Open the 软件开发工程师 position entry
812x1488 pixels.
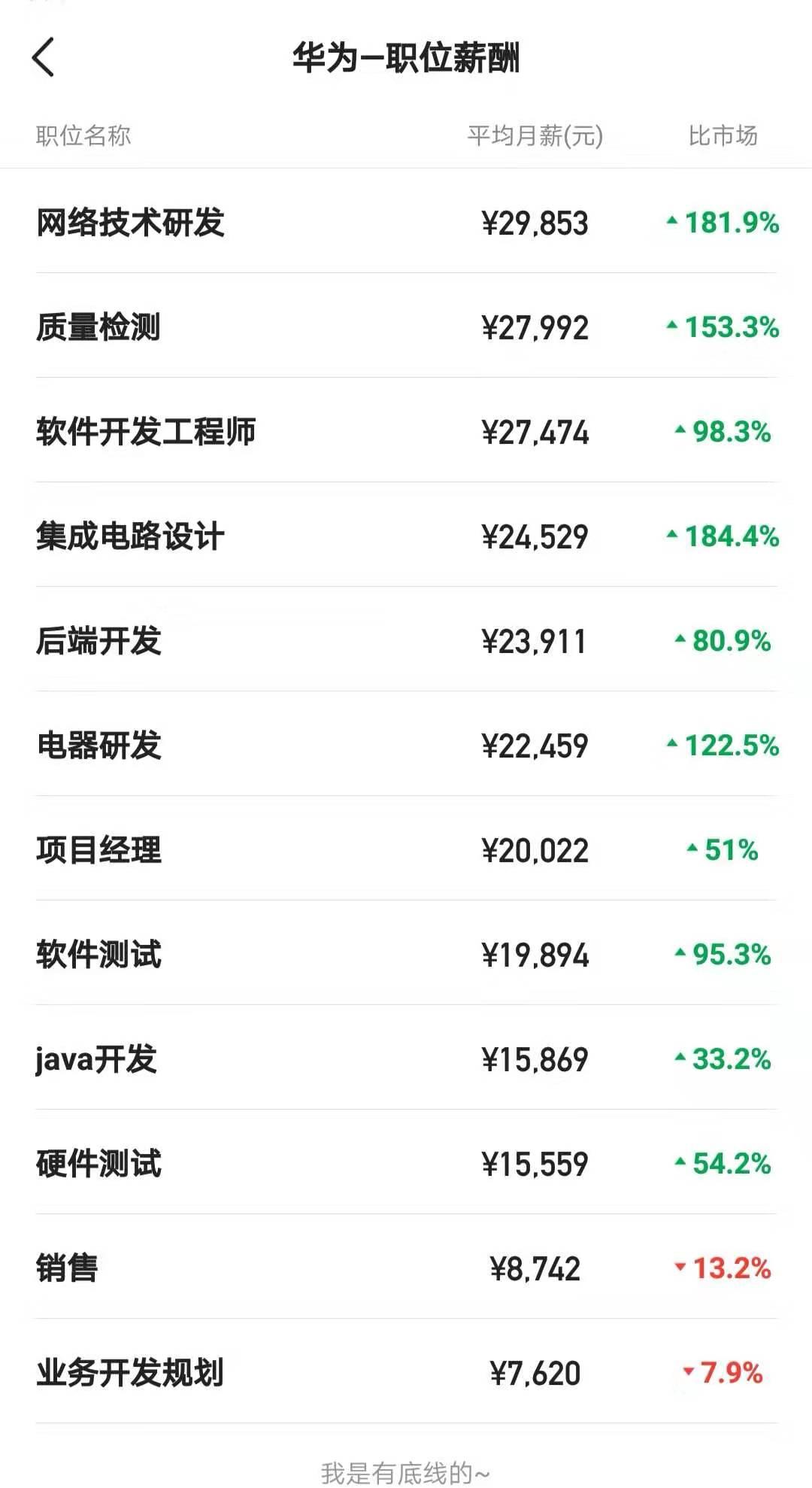tap(147, 431)
